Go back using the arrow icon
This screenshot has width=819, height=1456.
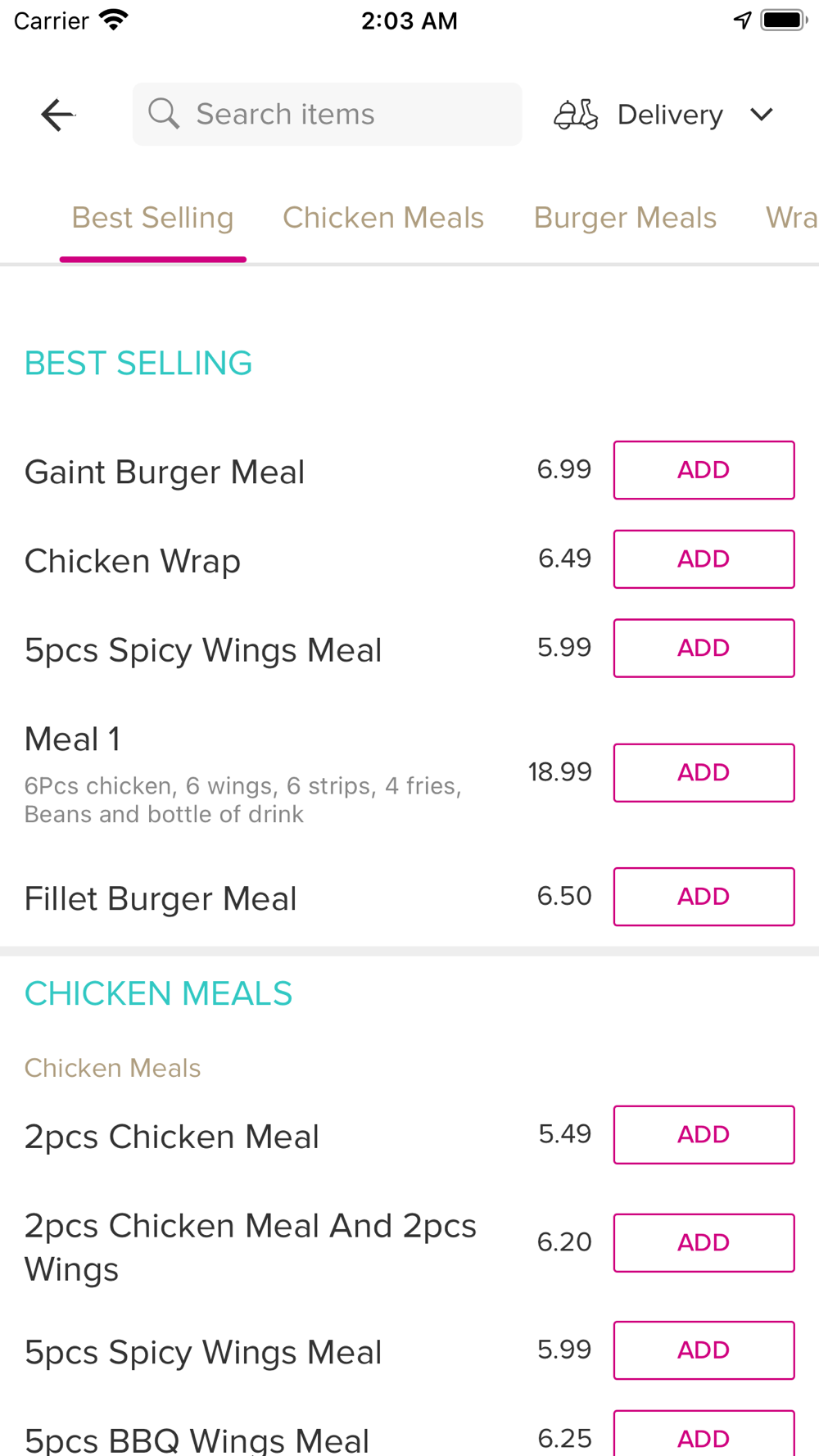tap(57, 115)
